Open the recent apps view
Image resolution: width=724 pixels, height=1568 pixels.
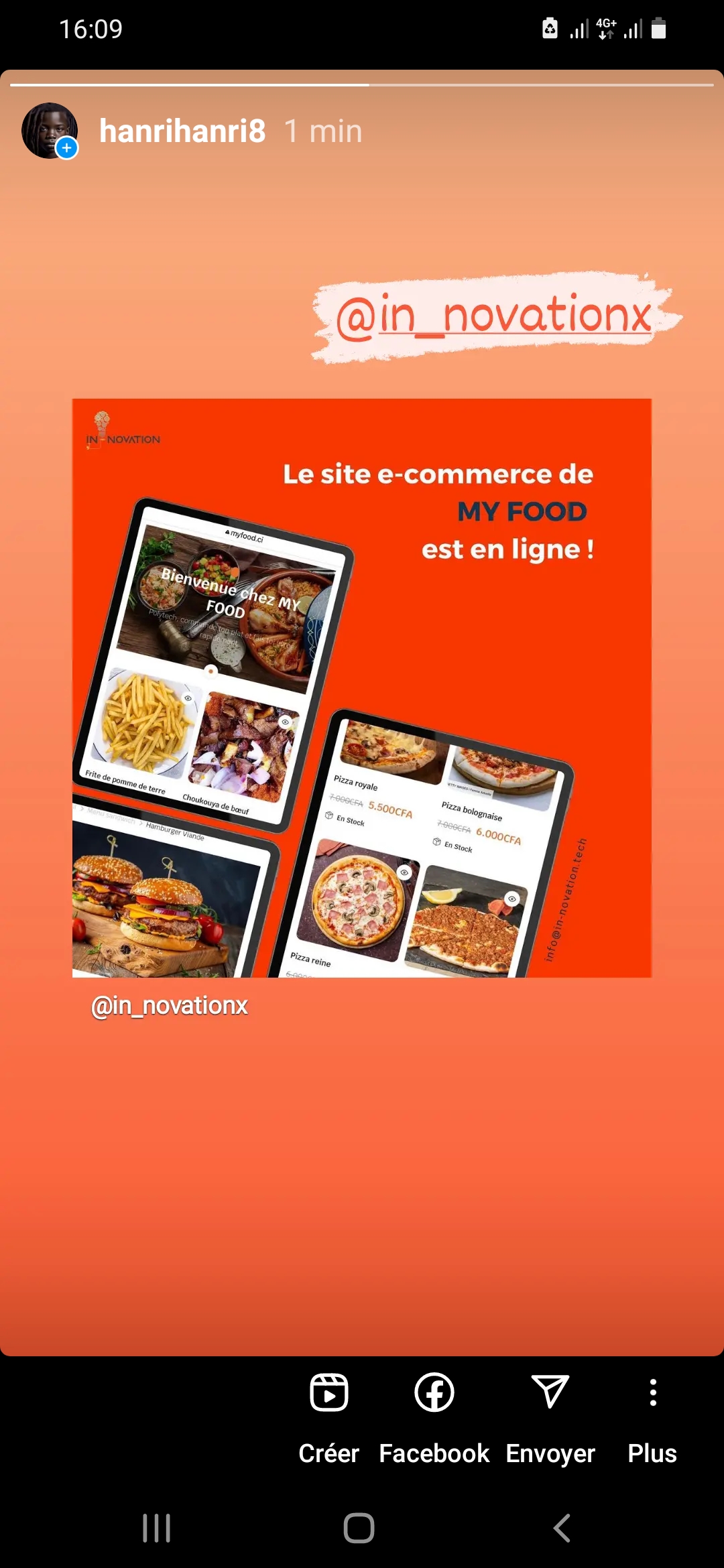157,1528
